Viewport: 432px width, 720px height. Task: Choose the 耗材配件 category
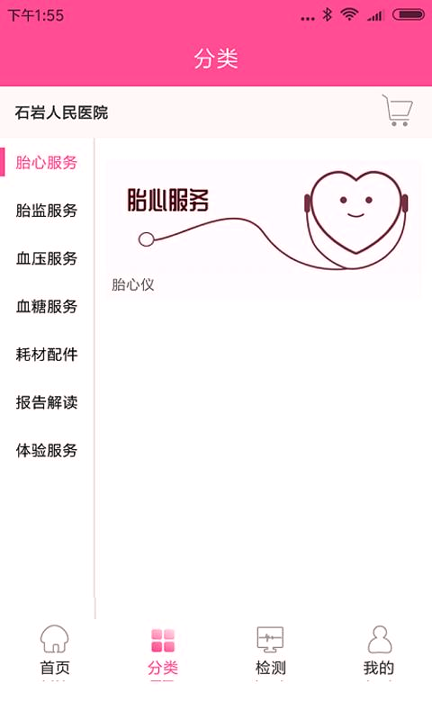tap(47, 354)
